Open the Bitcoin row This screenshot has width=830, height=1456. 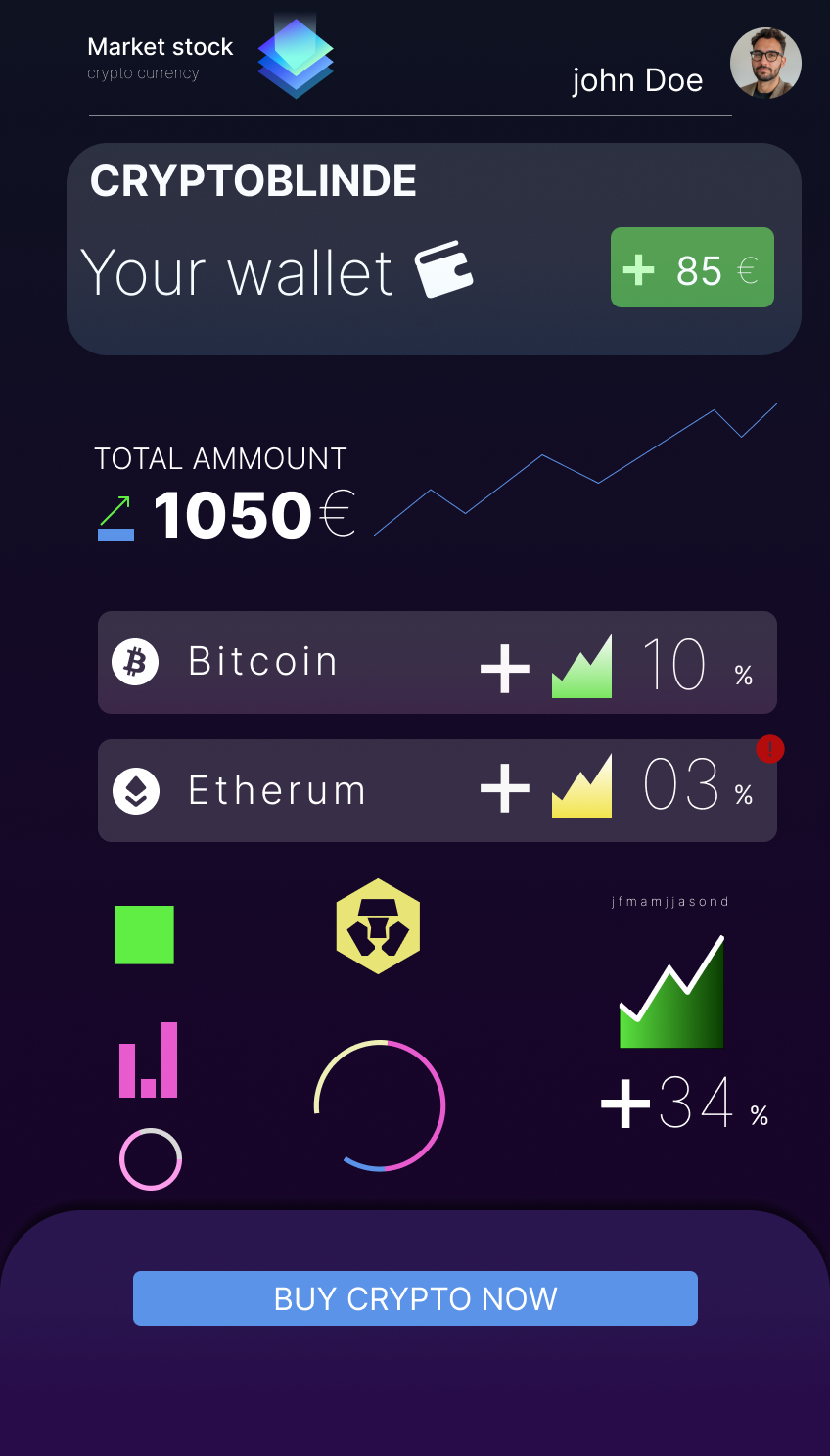click(x=437, y=662)
